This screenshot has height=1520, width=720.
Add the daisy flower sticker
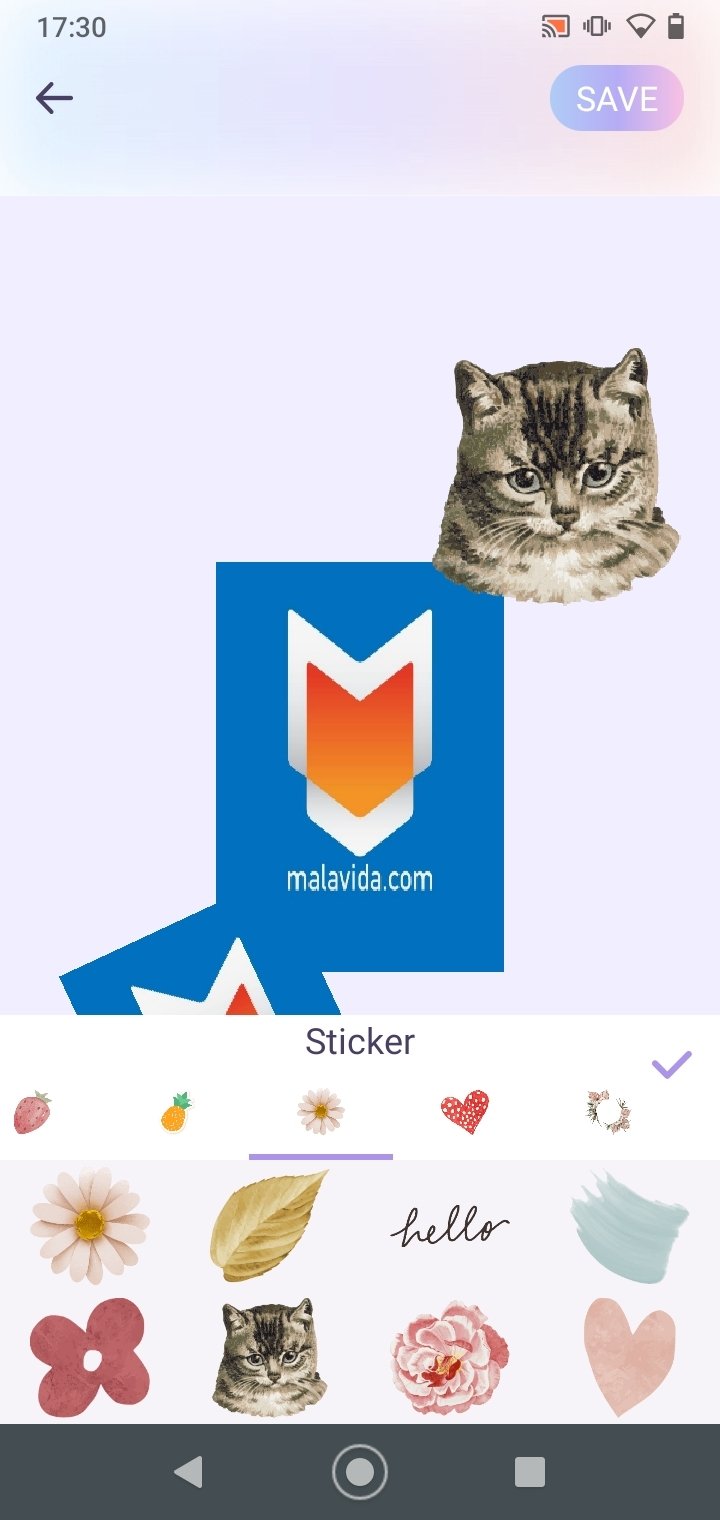click(x=90, y=1225)
